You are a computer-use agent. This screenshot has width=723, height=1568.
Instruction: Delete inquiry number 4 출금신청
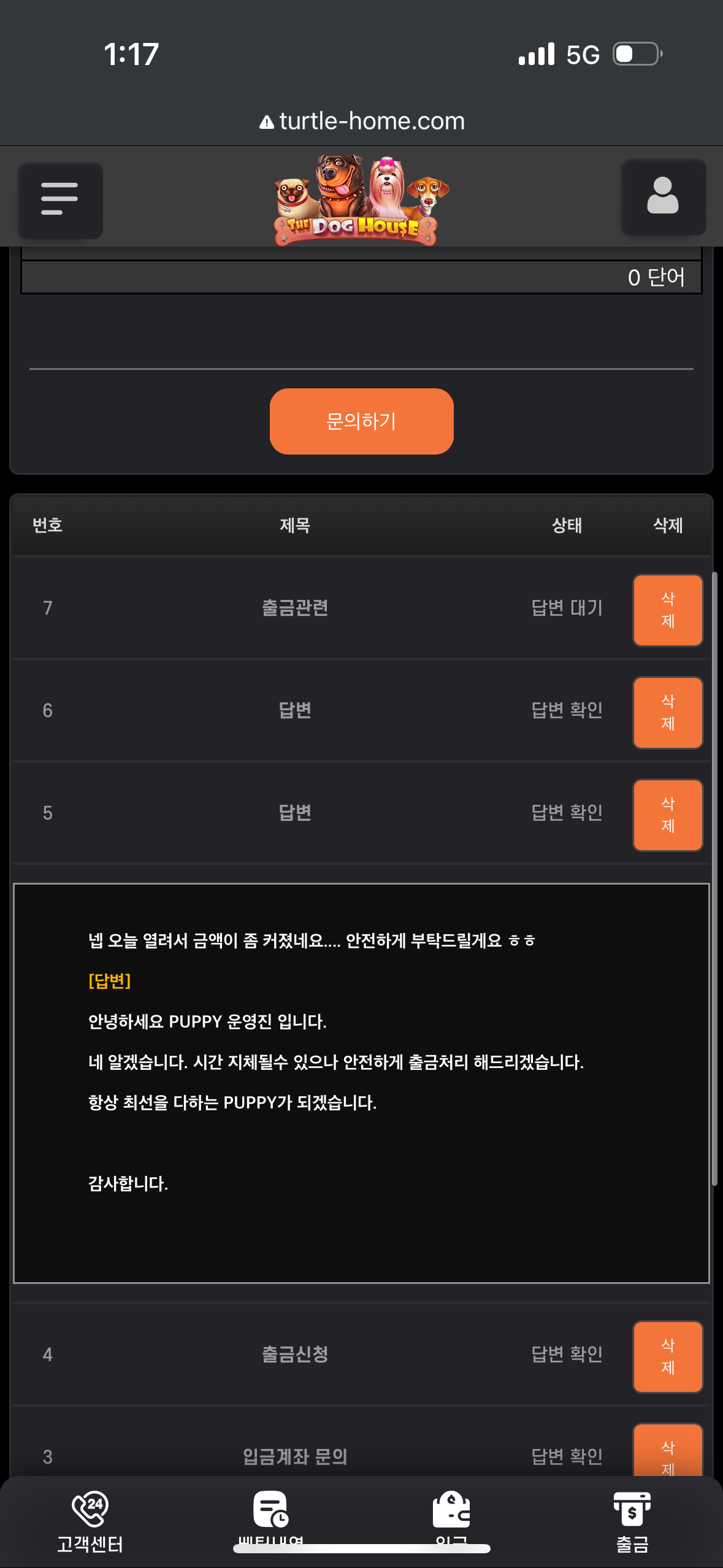pyautogui.click(x=667, y=1356)
